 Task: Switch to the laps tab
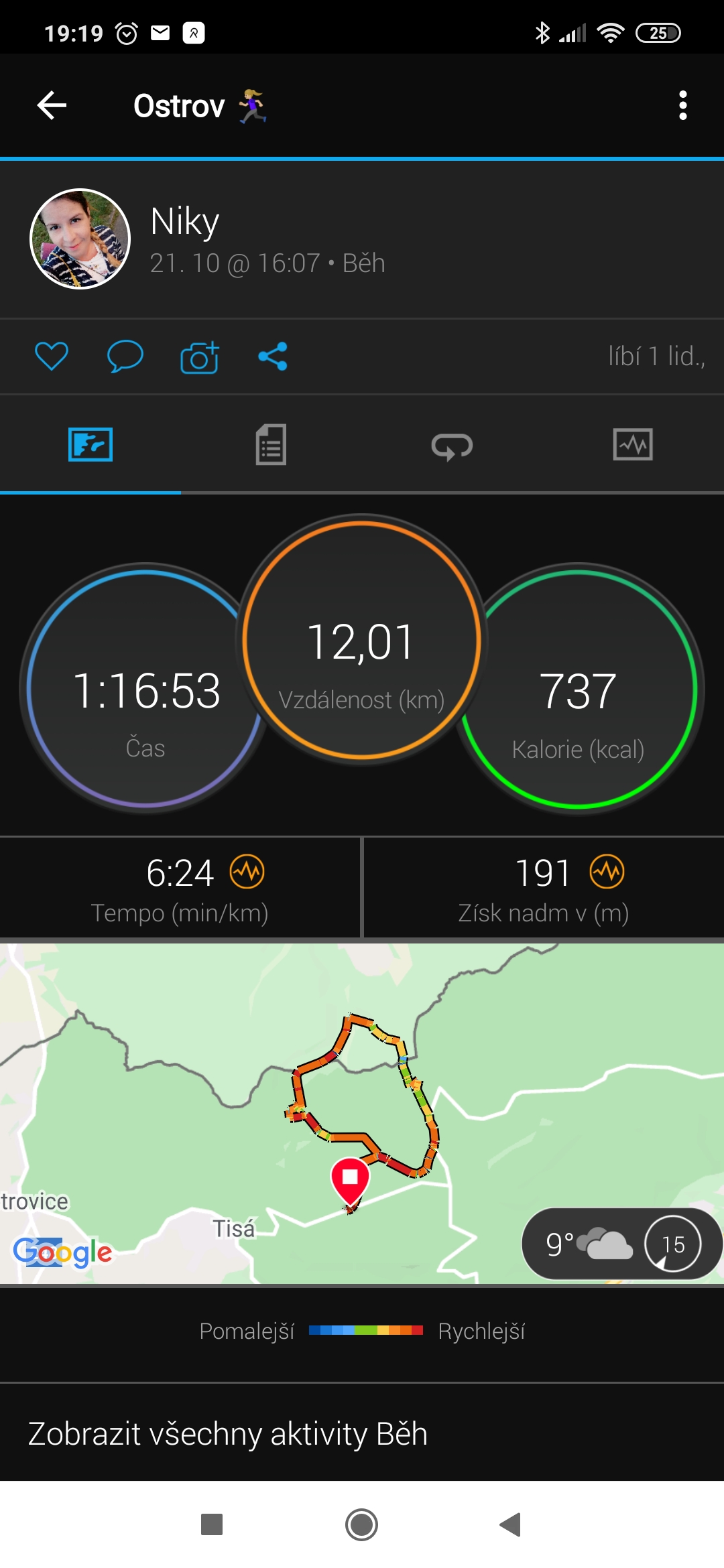click(452, 446)
